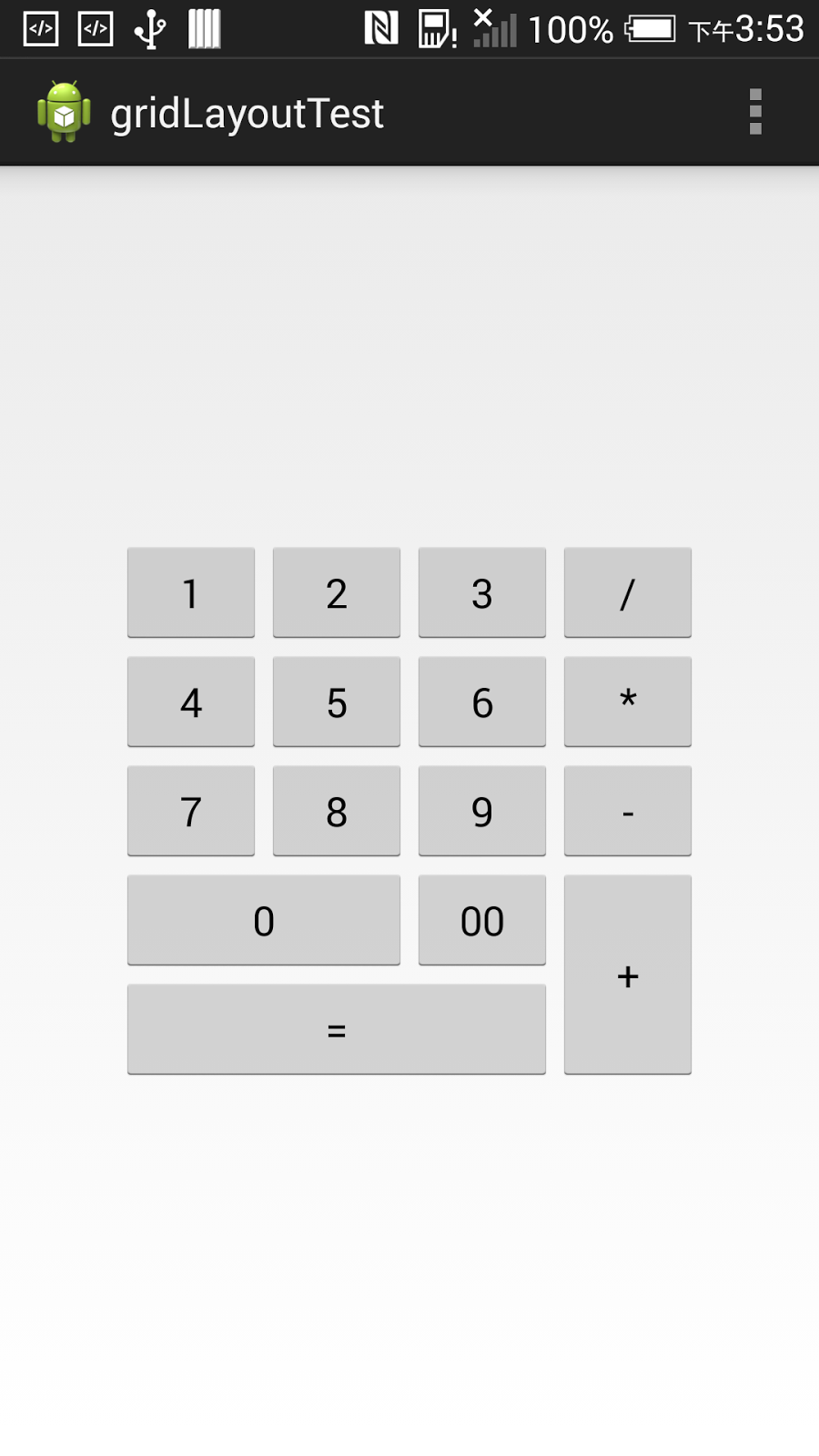Tap the stacked bars icon in the status bar

204,27
